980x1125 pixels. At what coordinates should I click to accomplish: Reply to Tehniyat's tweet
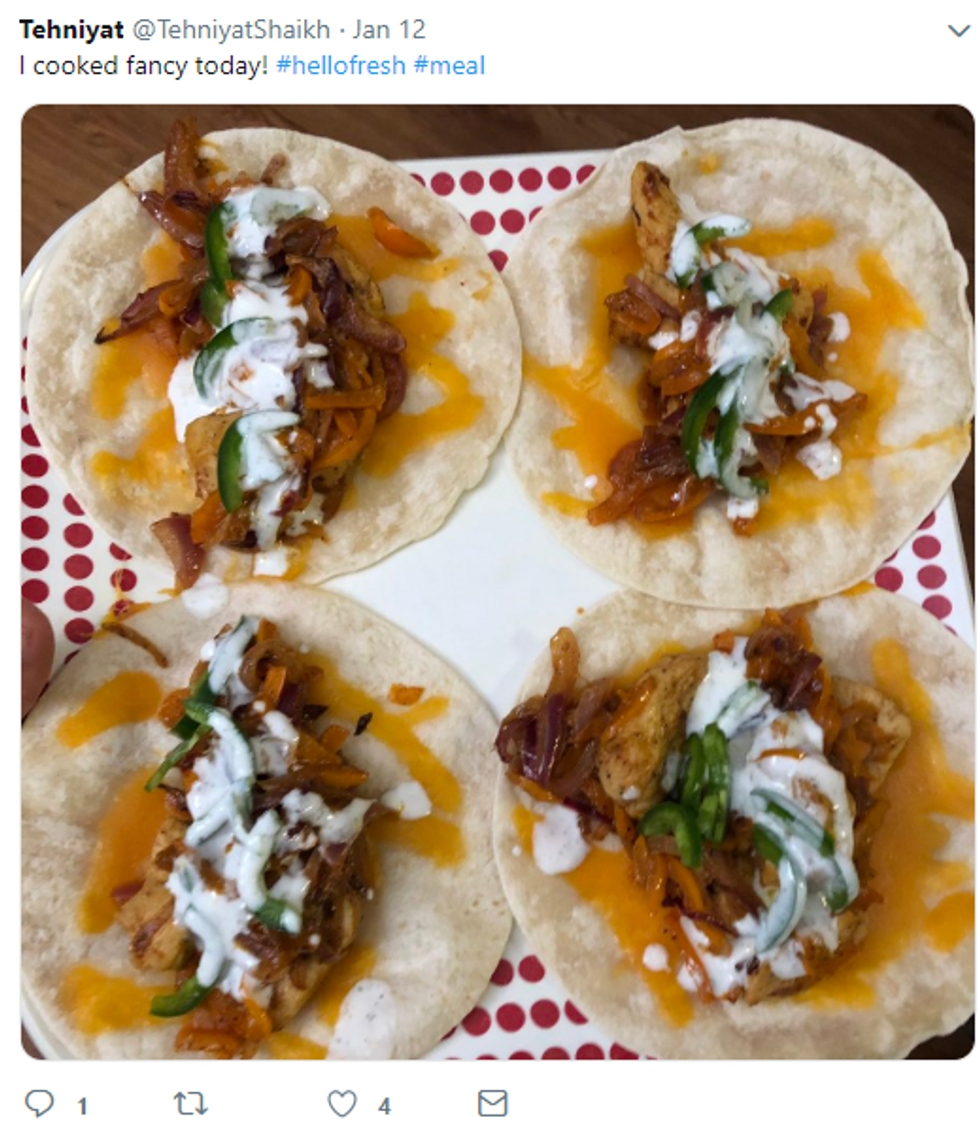[x=40, y=1104]
